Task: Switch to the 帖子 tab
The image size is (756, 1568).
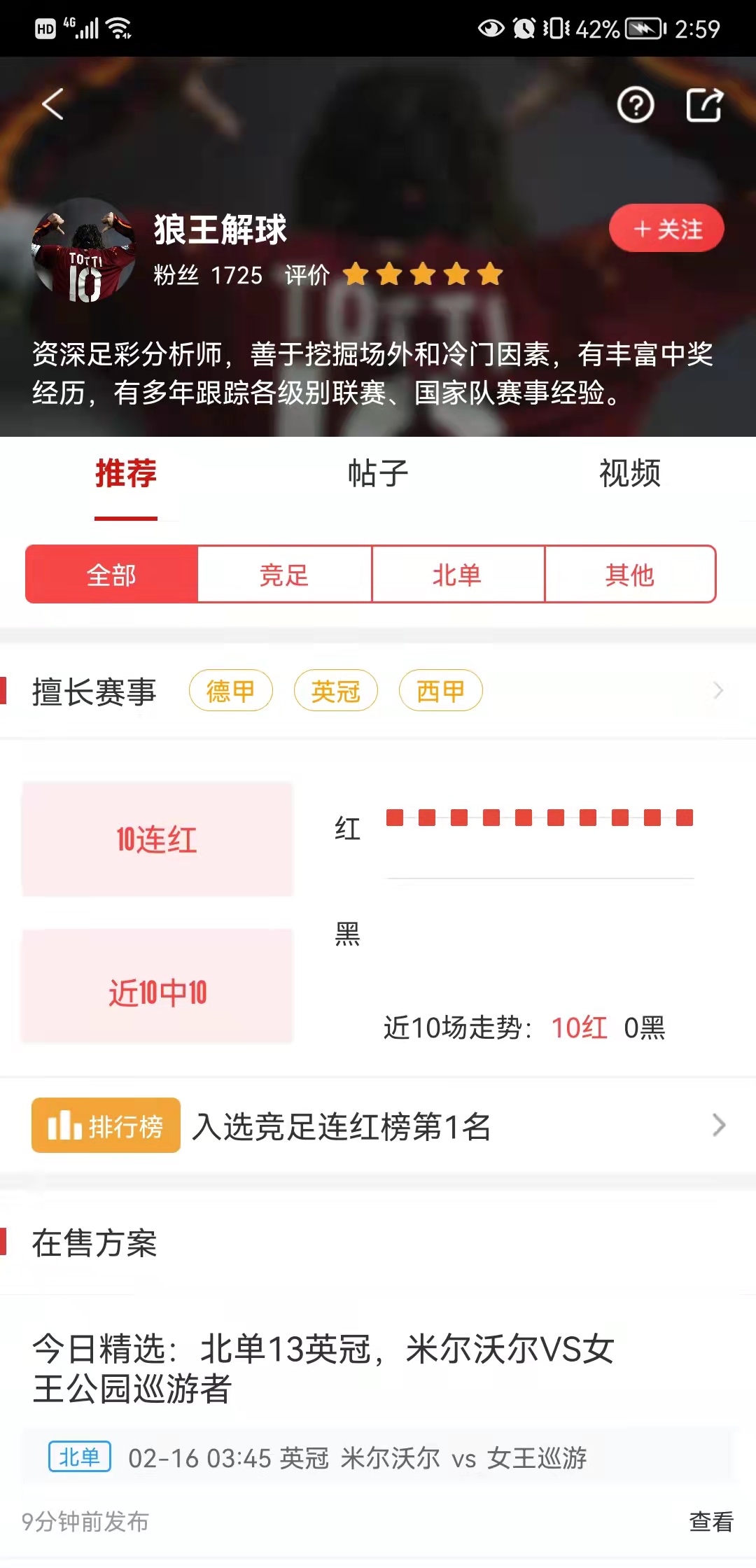Action: click(377, 474)
